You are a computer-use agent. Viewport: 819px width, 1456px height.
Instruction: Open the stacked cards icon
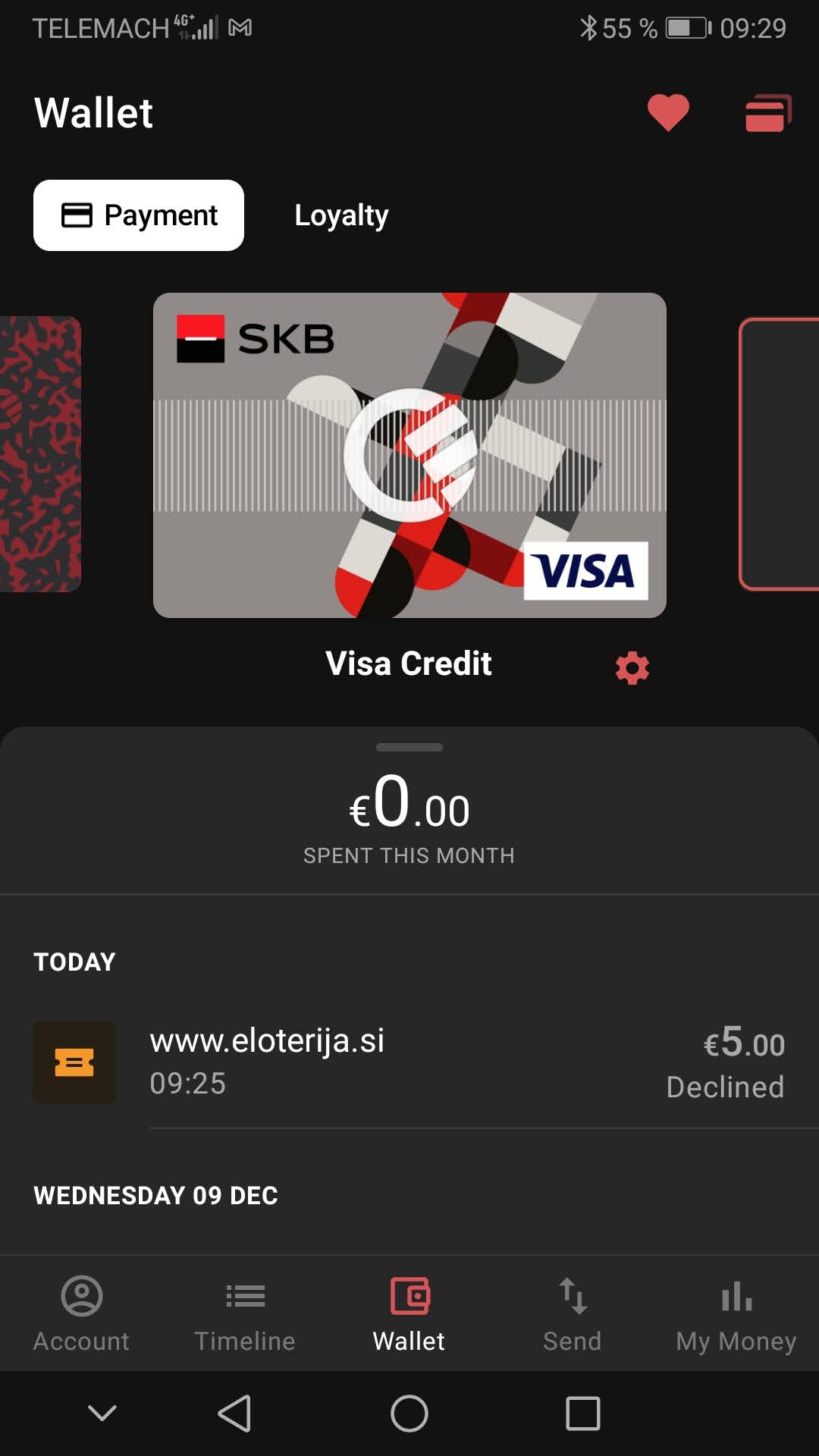pos(768,113)
